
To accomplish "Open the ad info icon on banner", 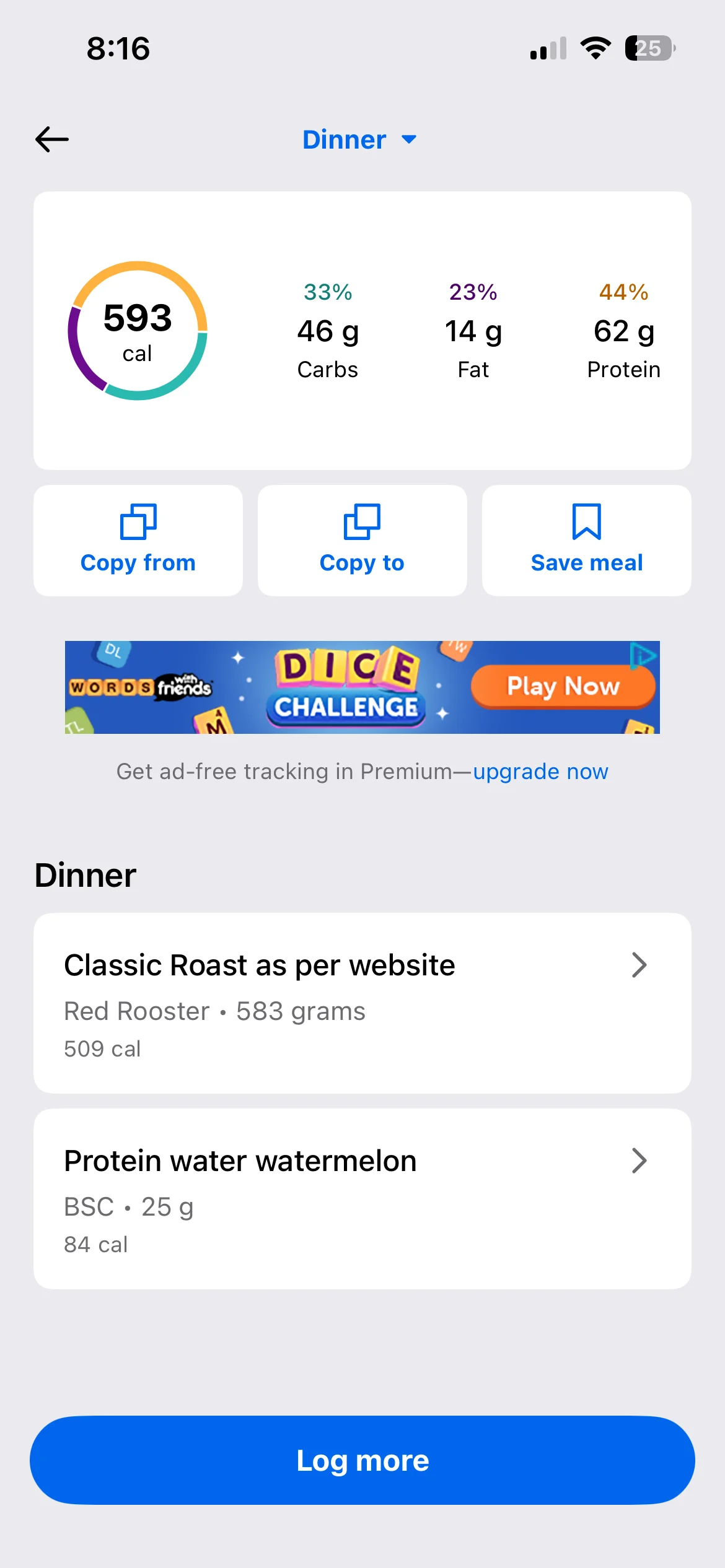I will 643,656.
